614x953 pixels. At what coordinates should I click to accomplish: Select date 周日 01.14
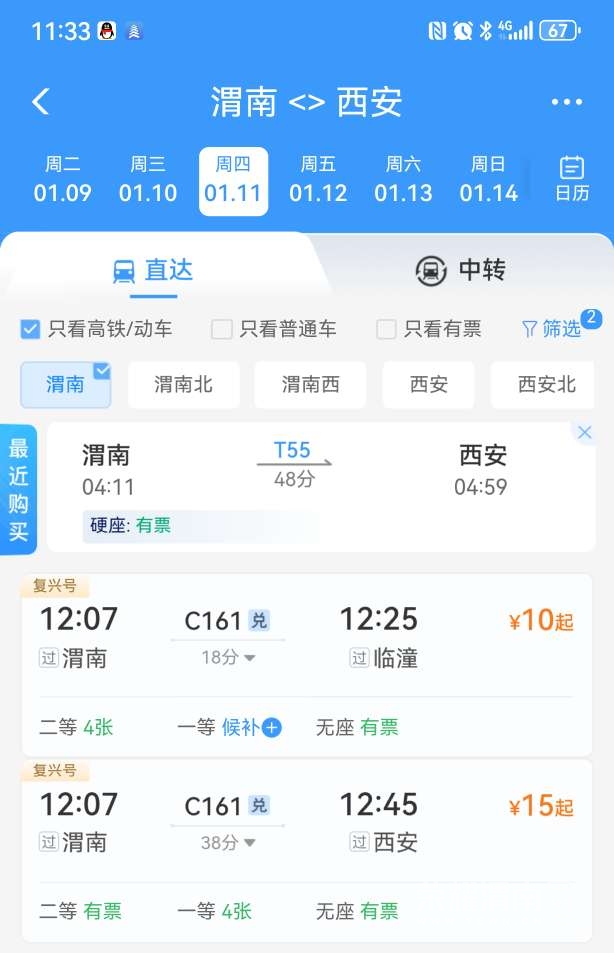(x=488, y=180)
